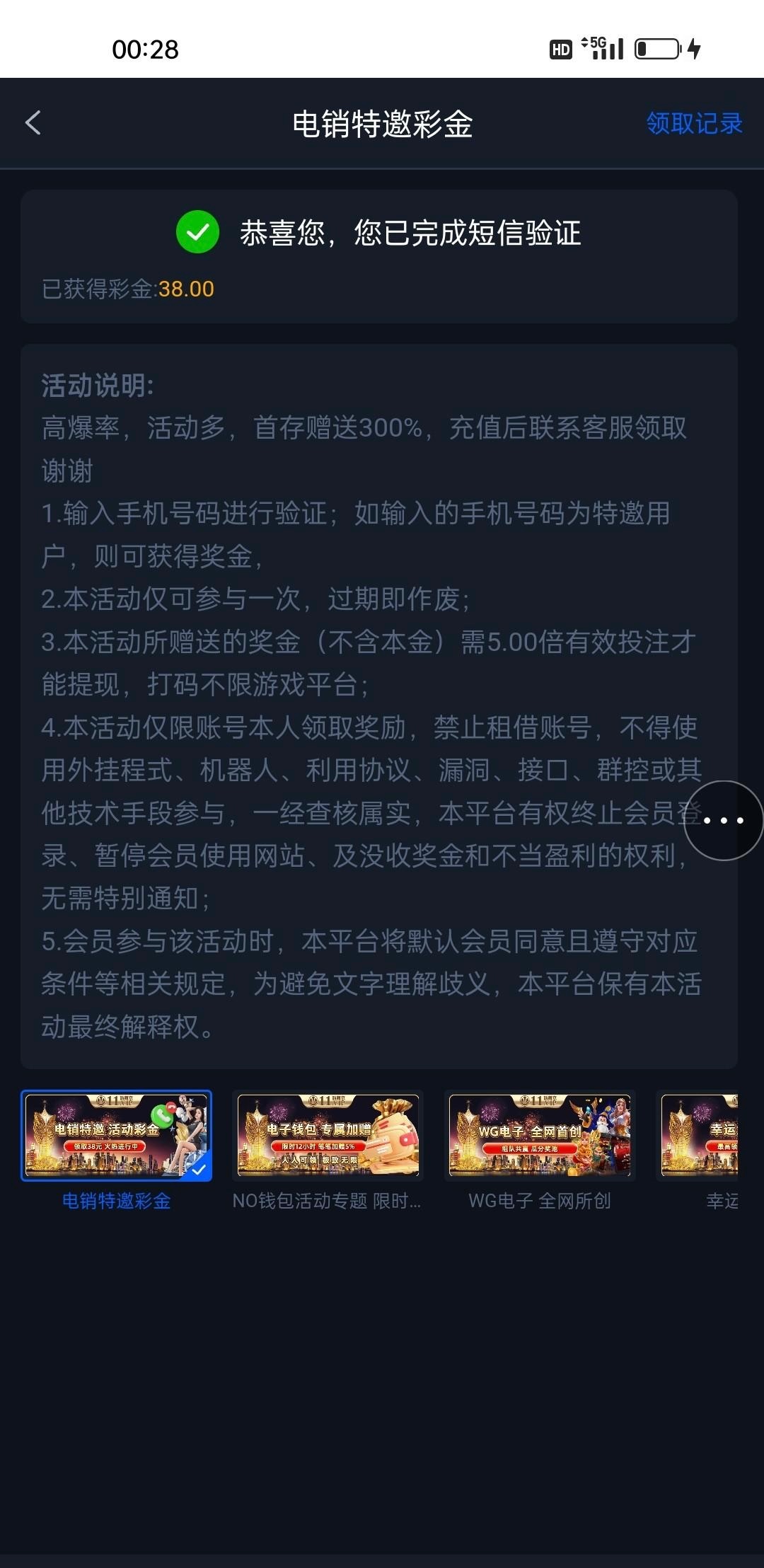This screenshot has height=1568, width=764.
Task: Open 领取记录 claim records
Action: point(693,123)
